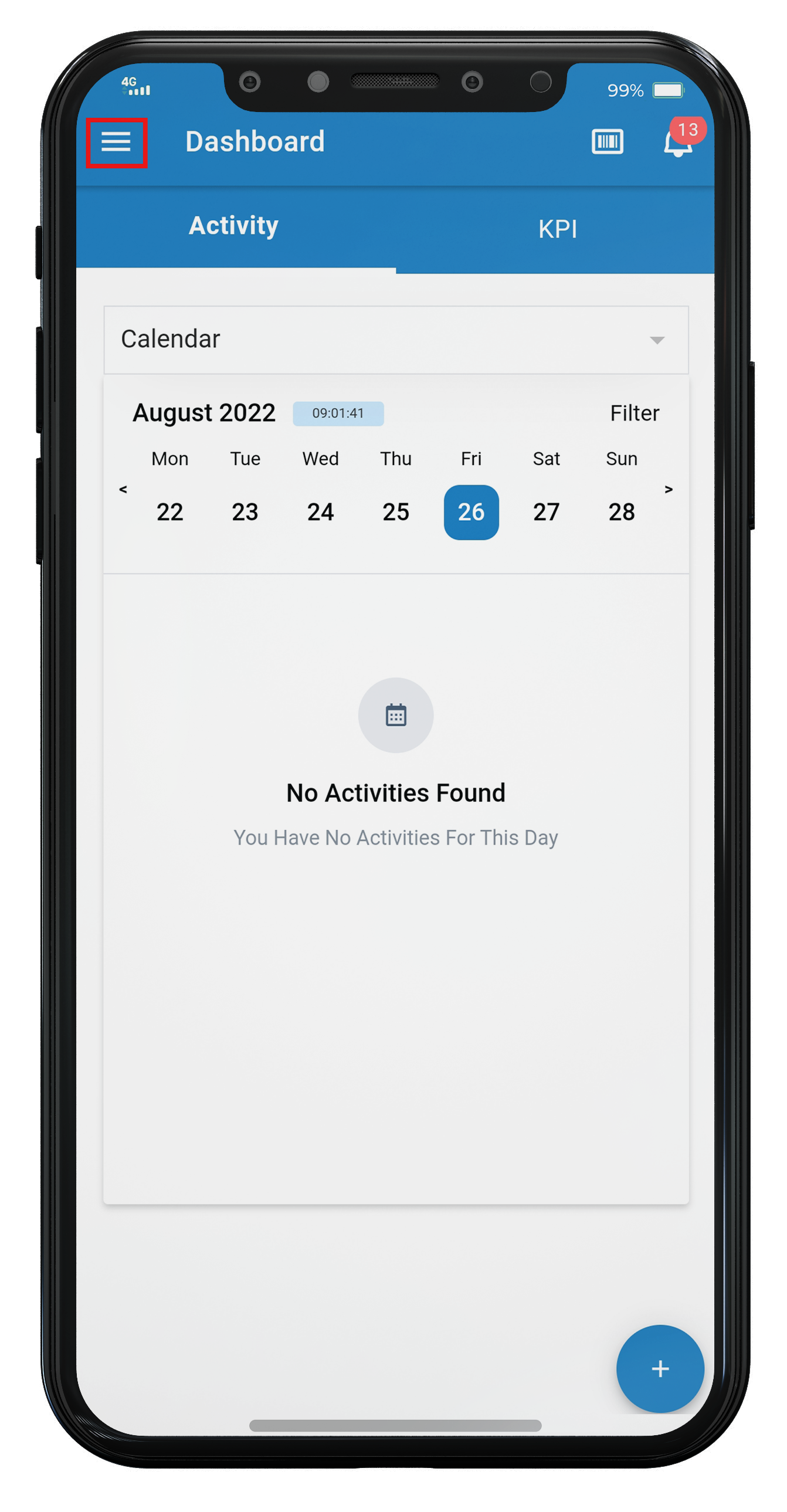Open the notifications bell
Viewport: 787px width, 1512px height.
pos(677,143)
